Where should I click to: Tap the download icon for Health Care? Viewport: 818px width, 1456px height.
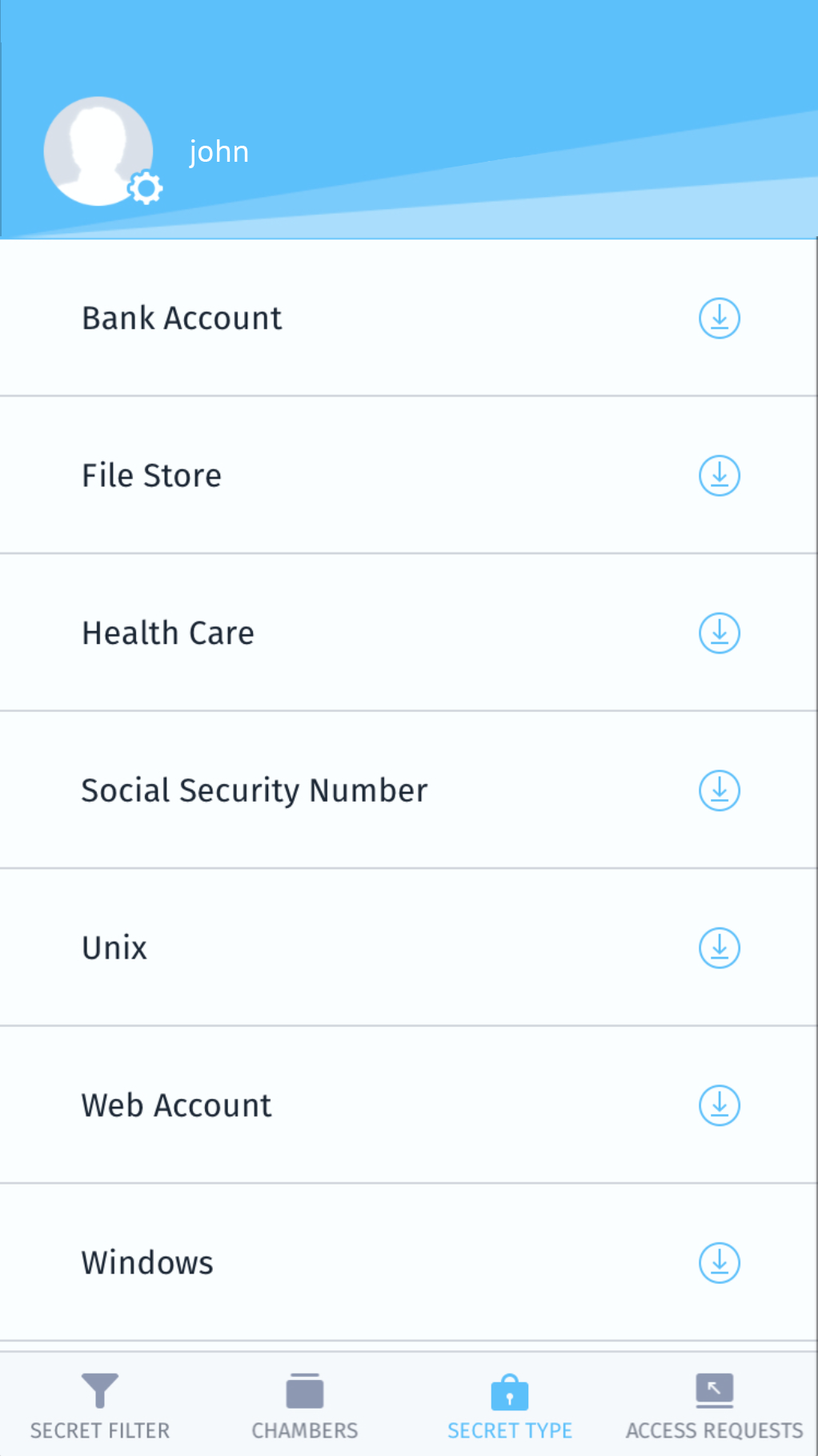(719, 633)
